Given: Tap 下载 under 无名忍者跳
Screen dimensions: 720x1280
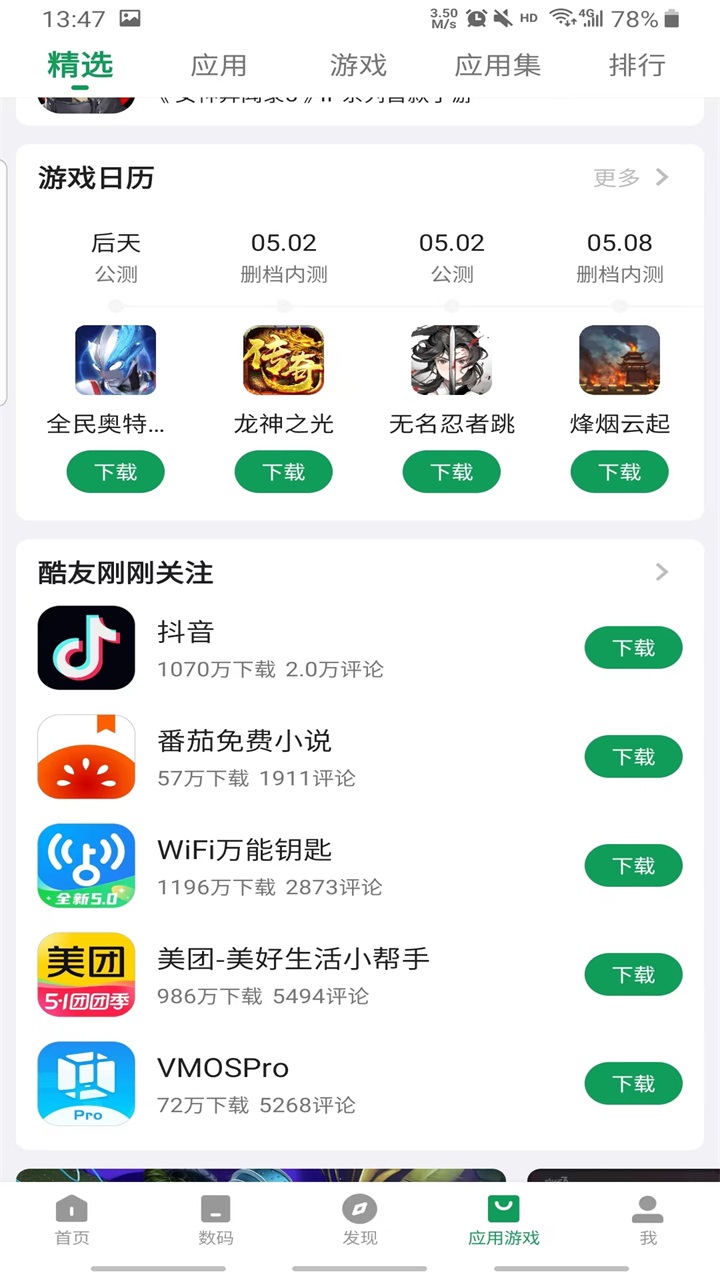Looking at the screenshot, I should (452, 472).
